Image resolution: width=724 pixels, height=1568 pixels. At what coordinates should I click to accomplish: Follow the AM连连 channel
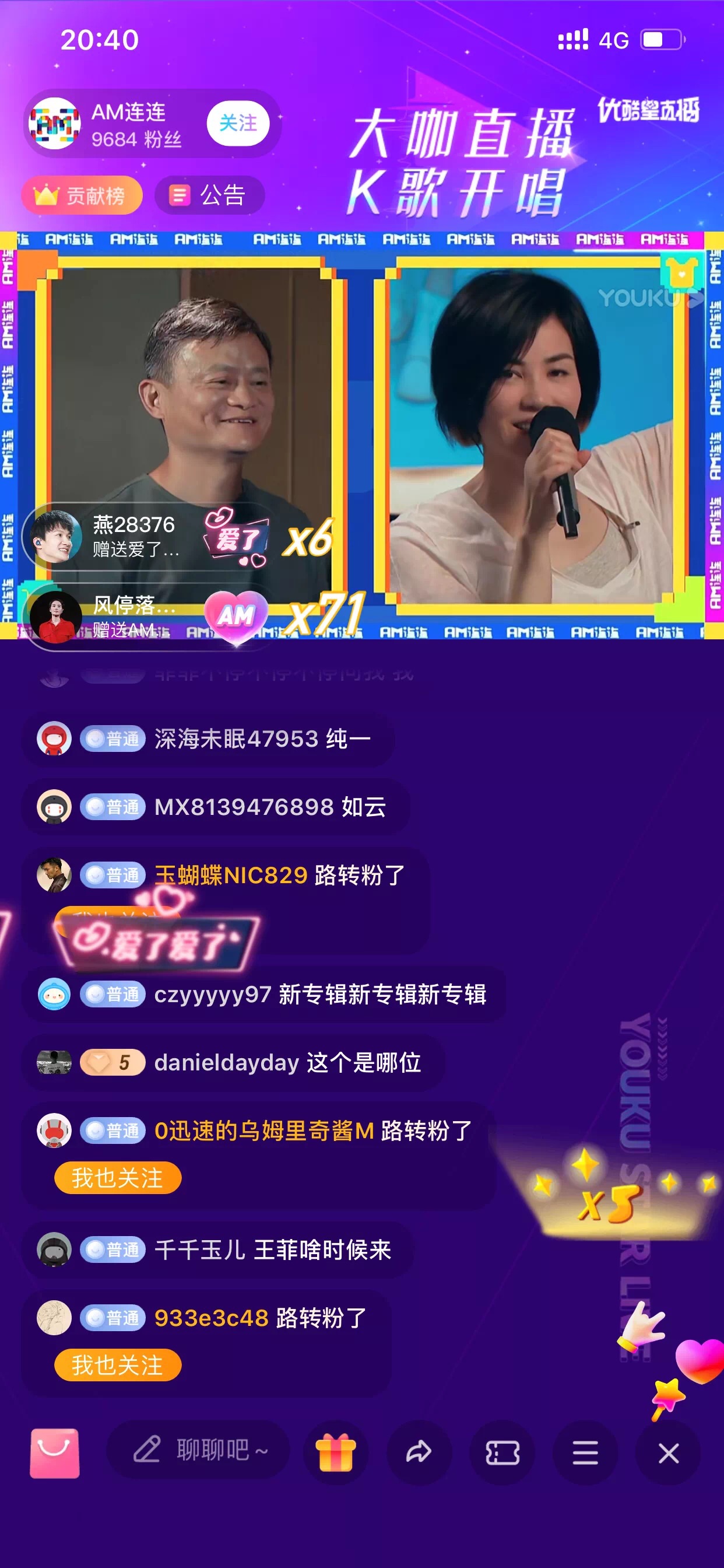click(x=237, y=124)
